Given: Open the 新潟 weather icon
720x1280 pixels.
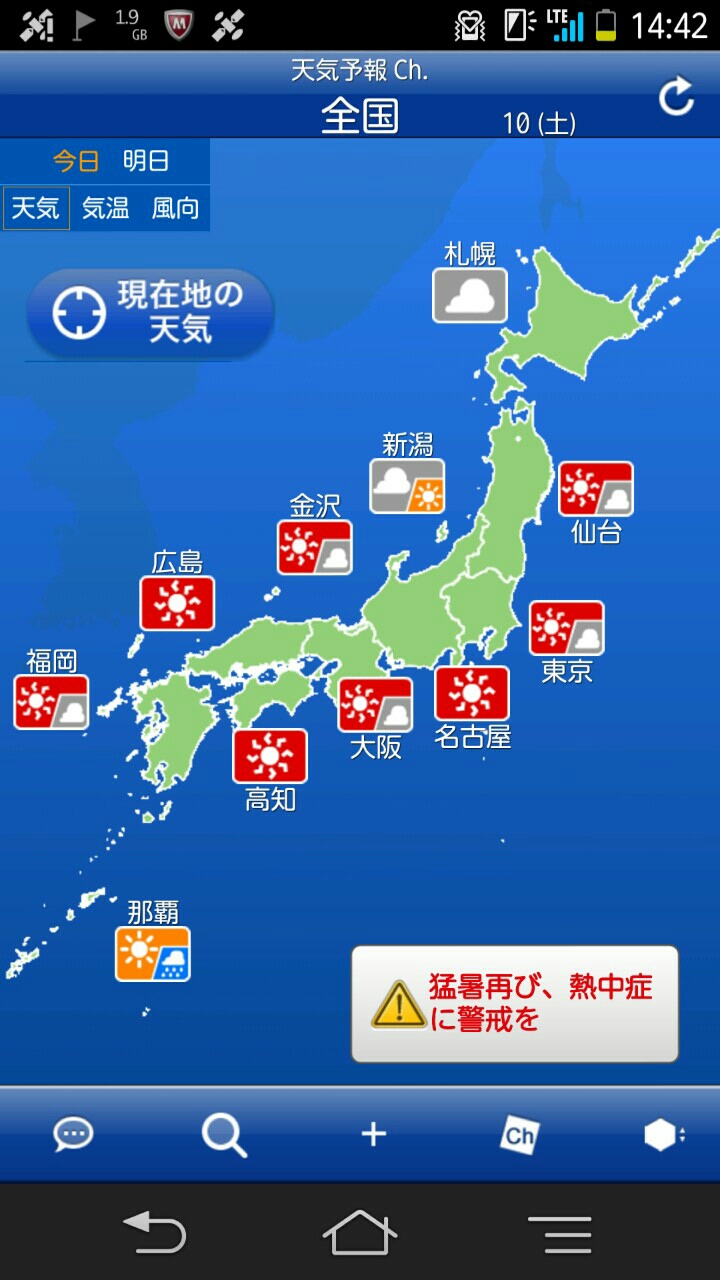Looking at the screenshot, I should tap(407, 486).
